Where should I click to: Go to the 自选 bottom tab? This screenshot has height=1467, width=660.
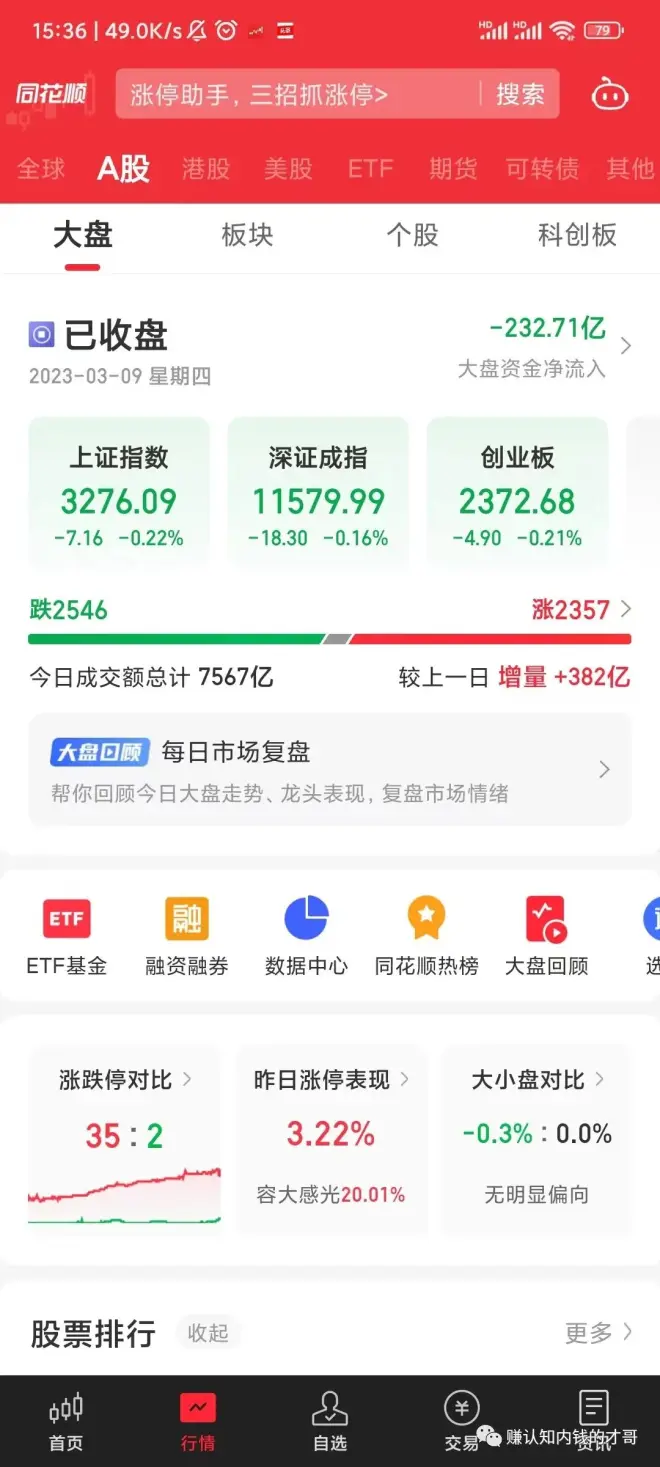point(330,1420)
